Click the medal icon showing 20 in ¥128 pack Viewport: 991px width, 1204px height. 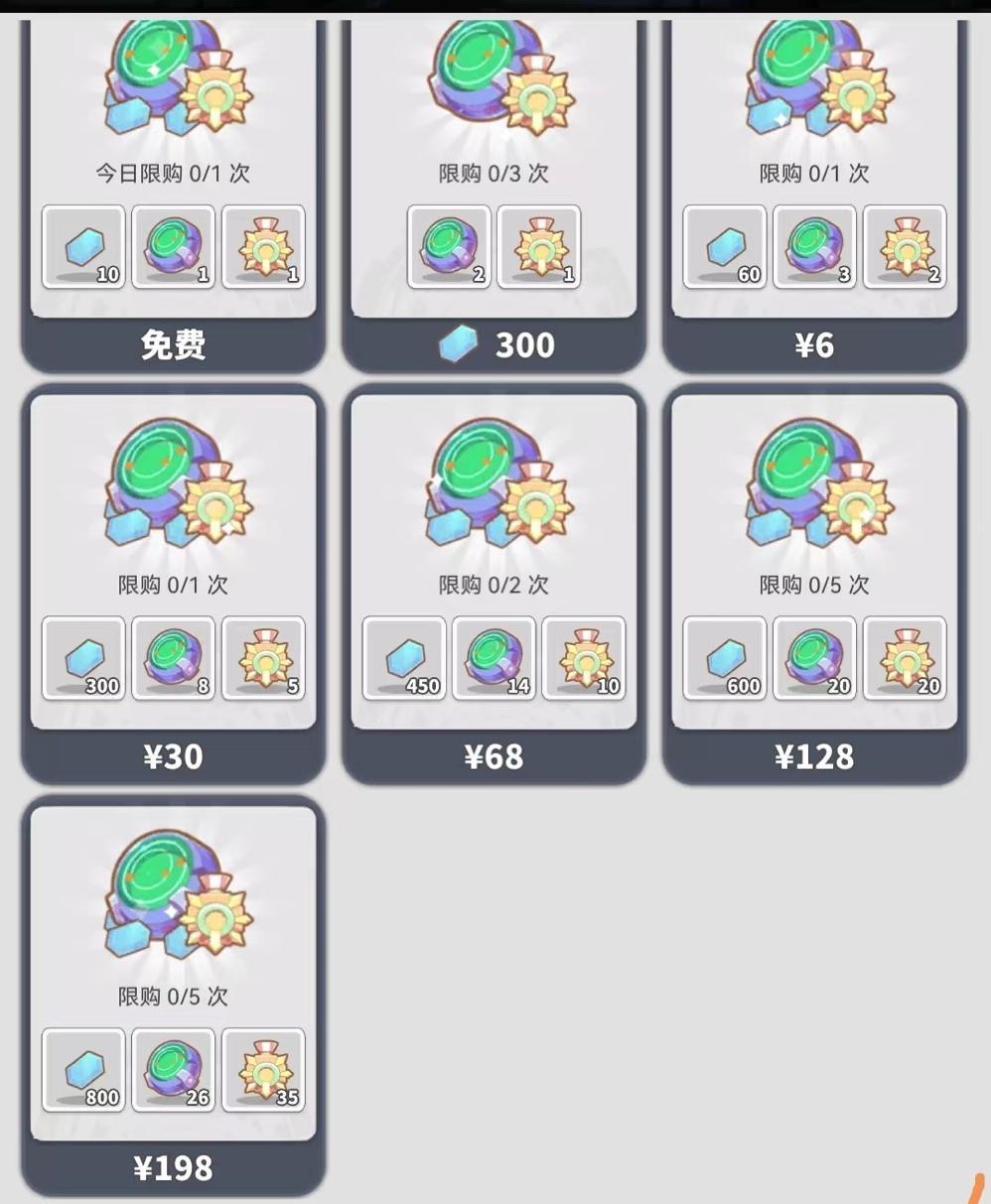coord(906,658)
